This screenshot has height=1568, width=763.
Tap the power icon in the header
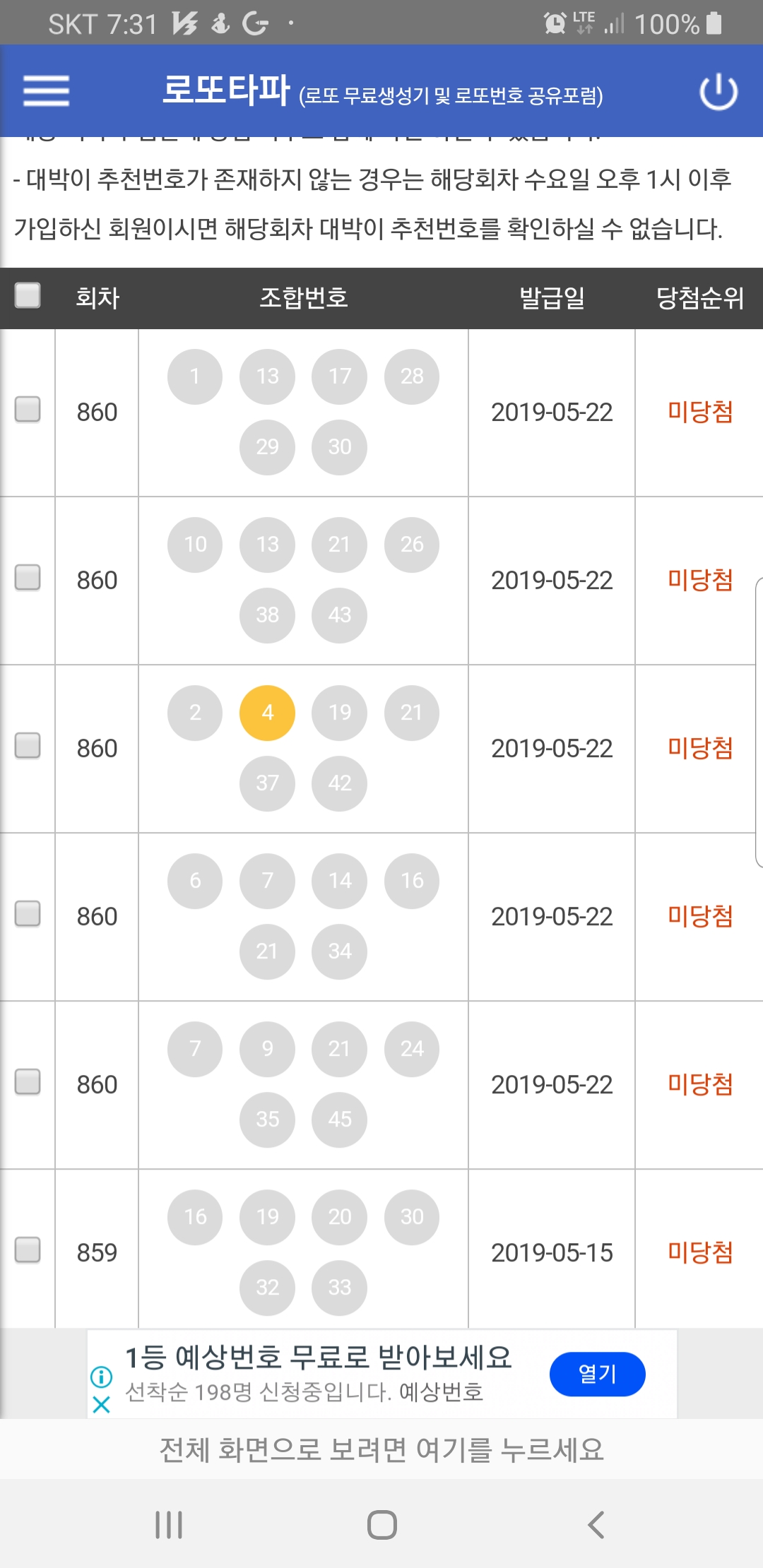718,92
